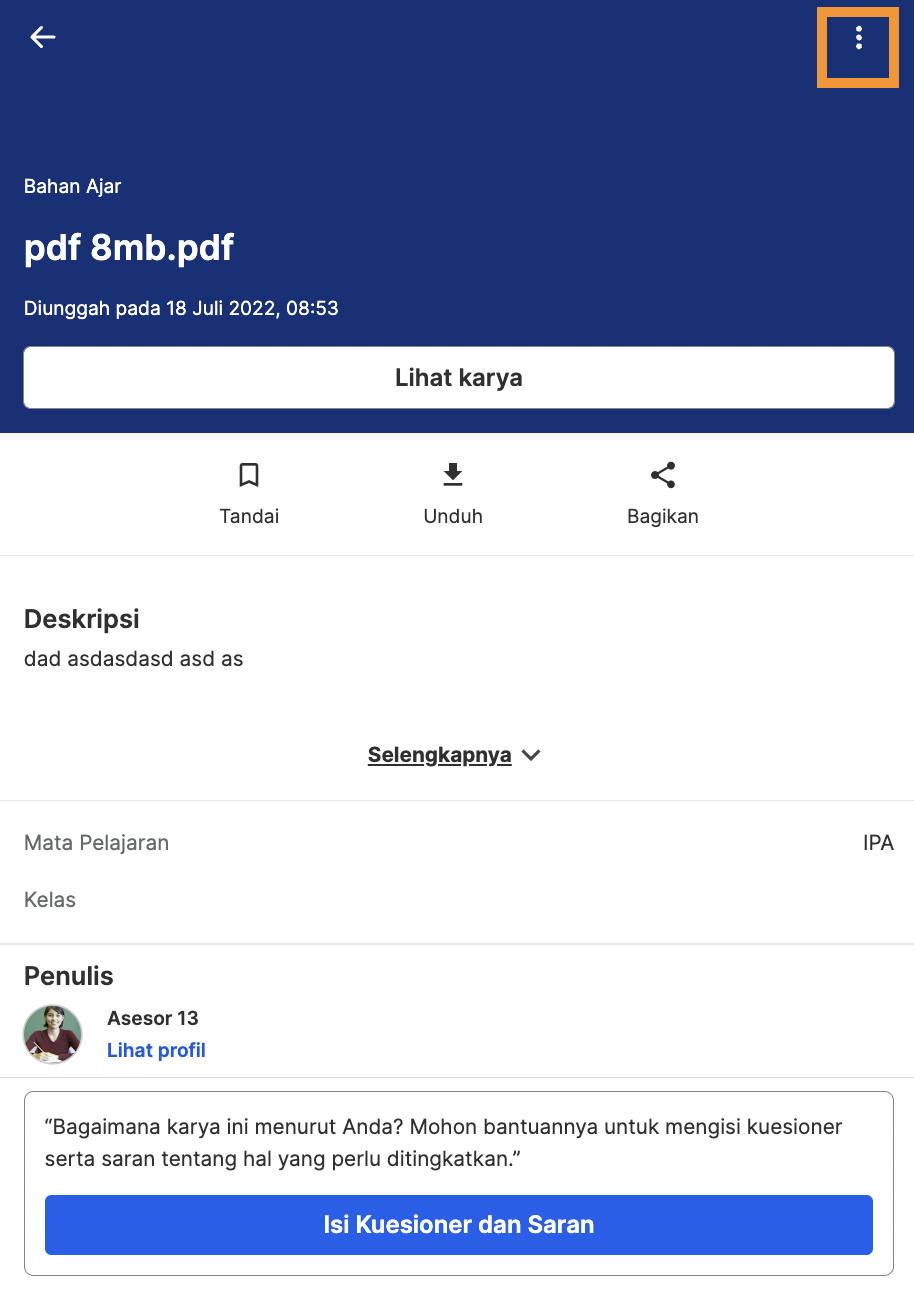This screenshot has width=914, height=1294.
Task: Expand the description with Selengkapnya
Action: point(454,755)
